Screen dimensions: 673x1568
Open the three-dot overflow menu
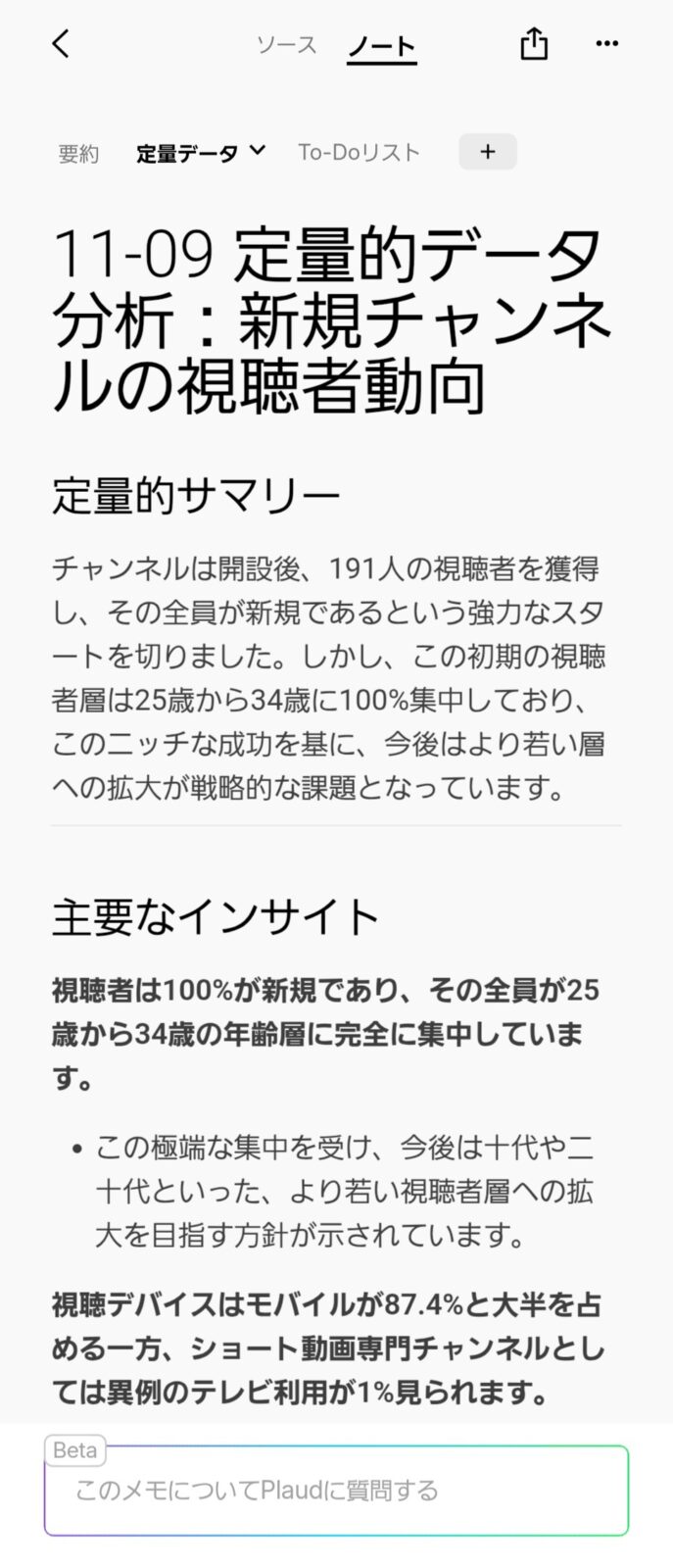point(606,44)
